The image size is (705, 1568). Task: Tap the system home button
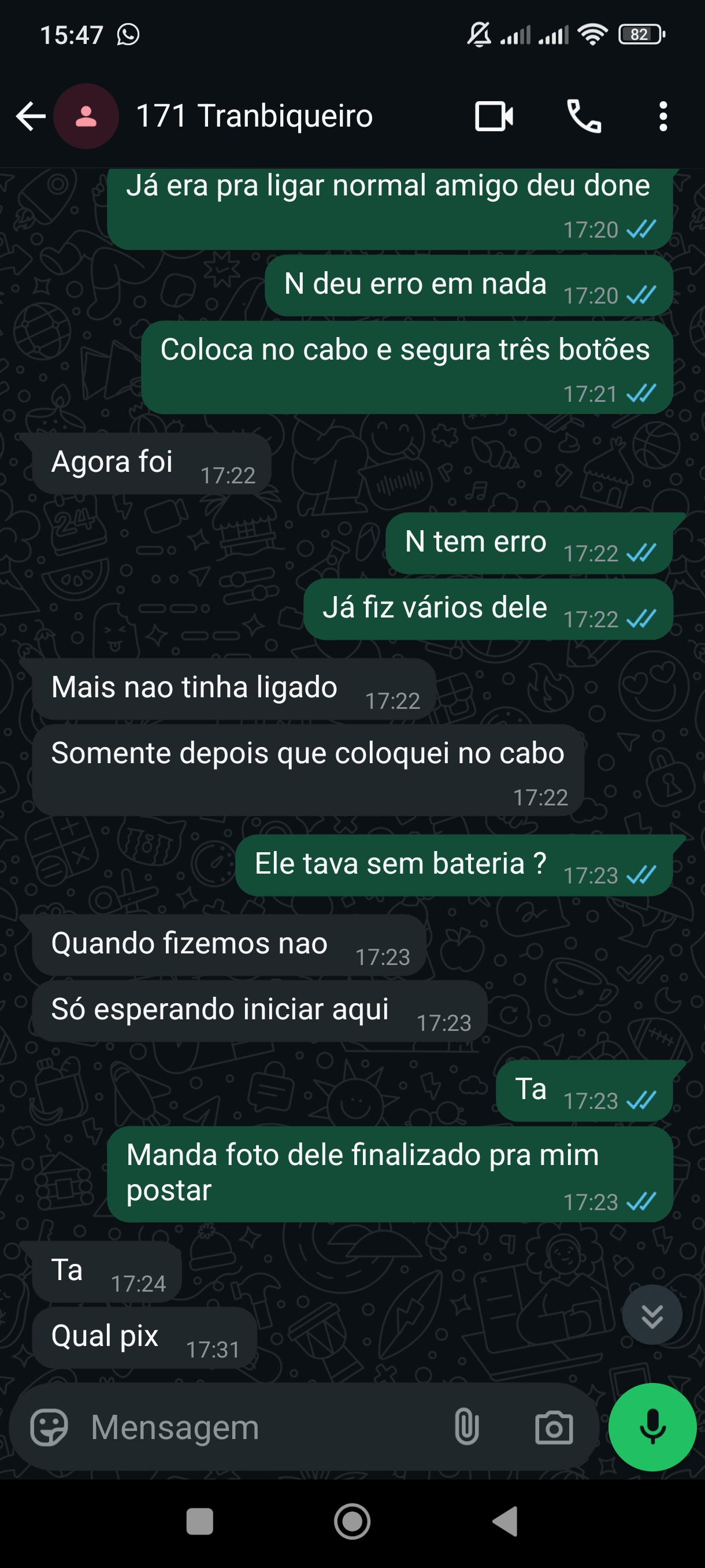pos(352,1522)
